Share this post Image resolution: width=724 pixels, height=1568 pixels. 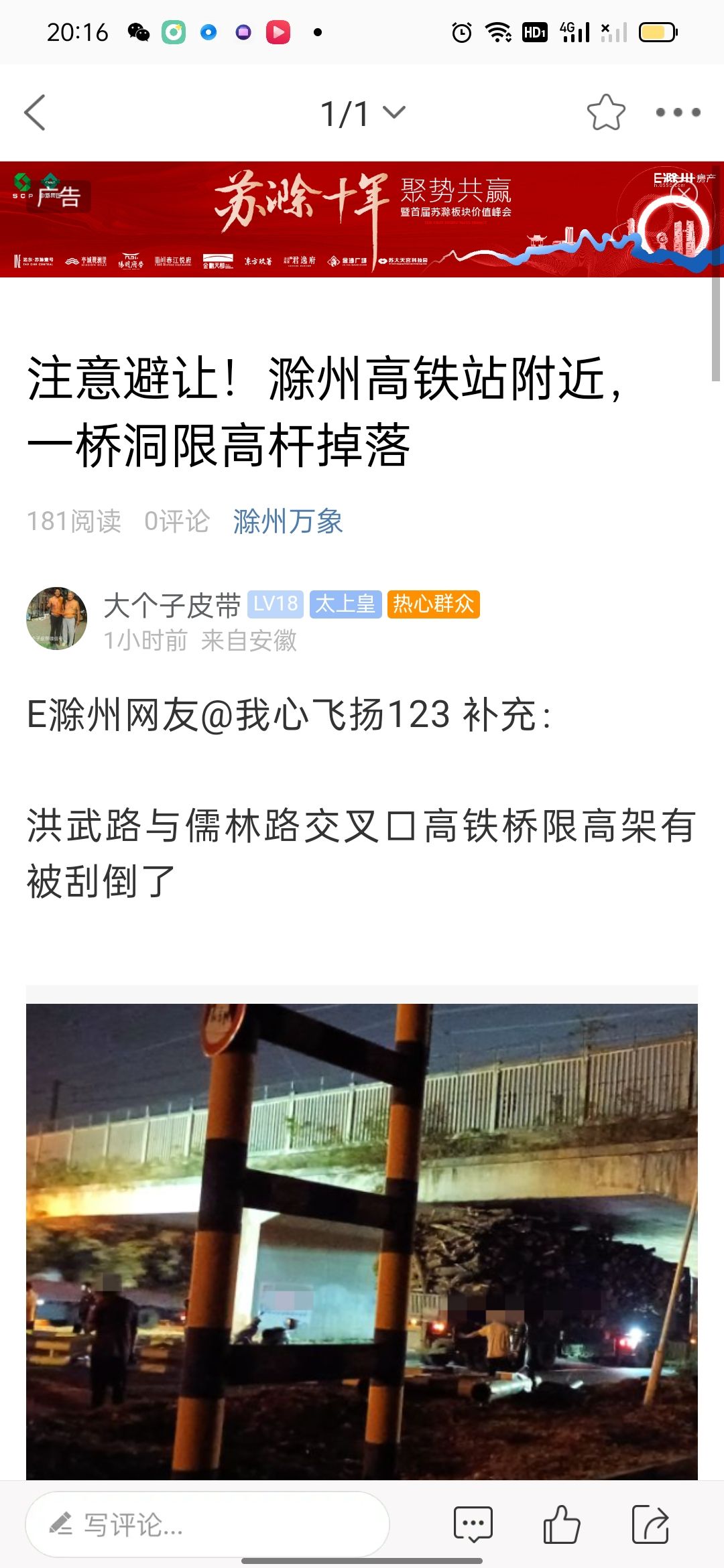(x=650, y=1524)
